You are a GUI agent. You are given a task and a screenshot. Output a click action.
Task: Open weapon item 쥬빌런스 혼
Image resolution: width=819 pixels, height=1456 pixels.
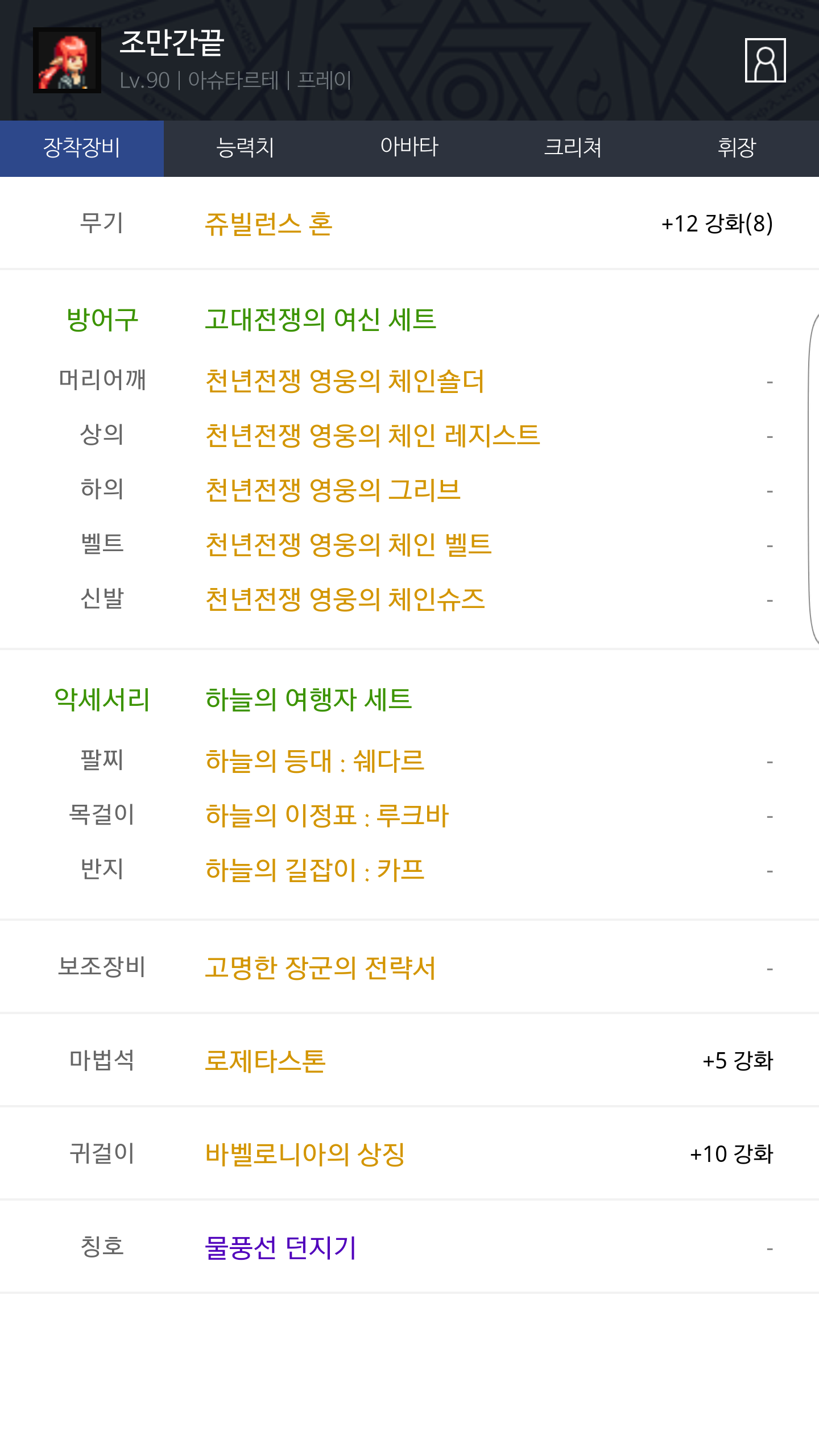[x=268, y=224]
